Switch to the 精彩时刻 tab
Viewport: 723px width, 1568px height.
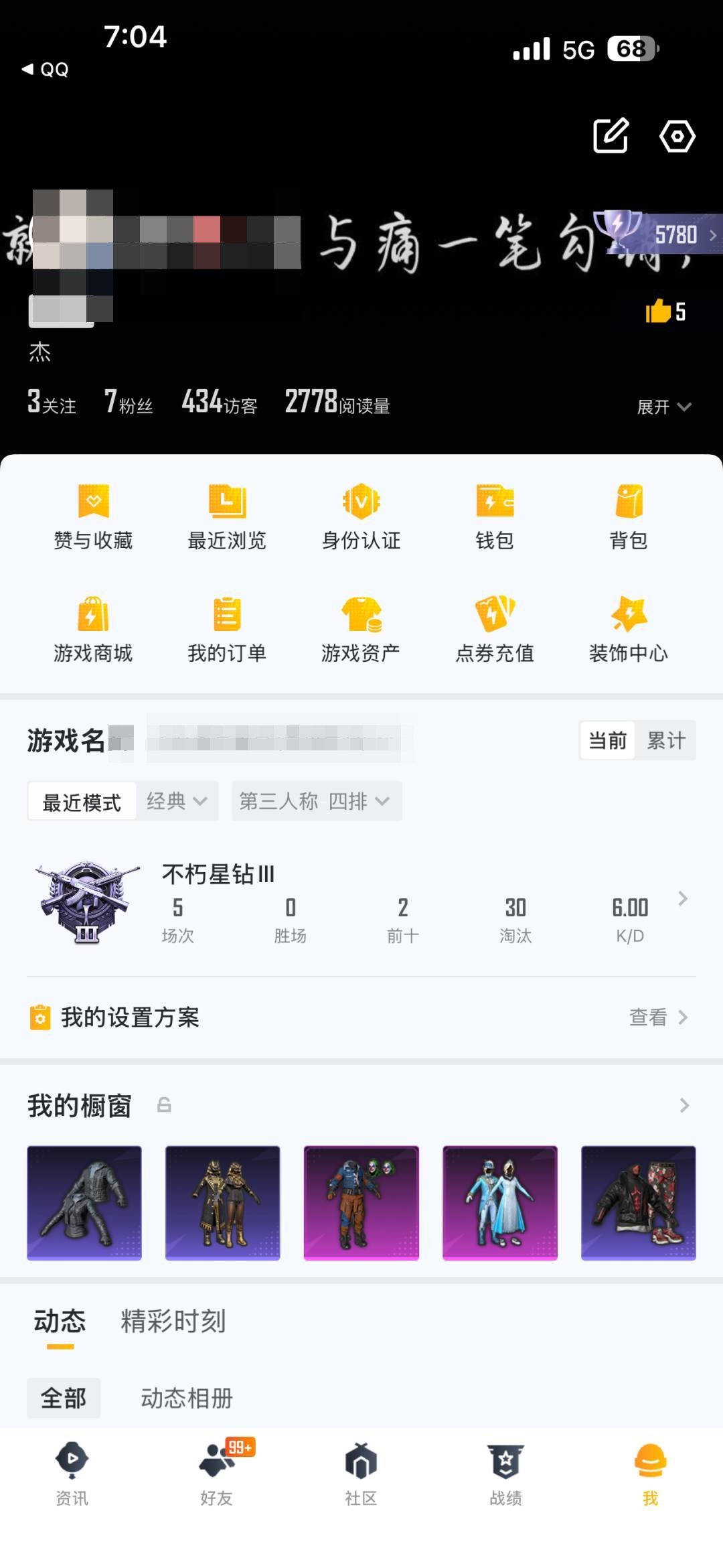click(172, 1321)
